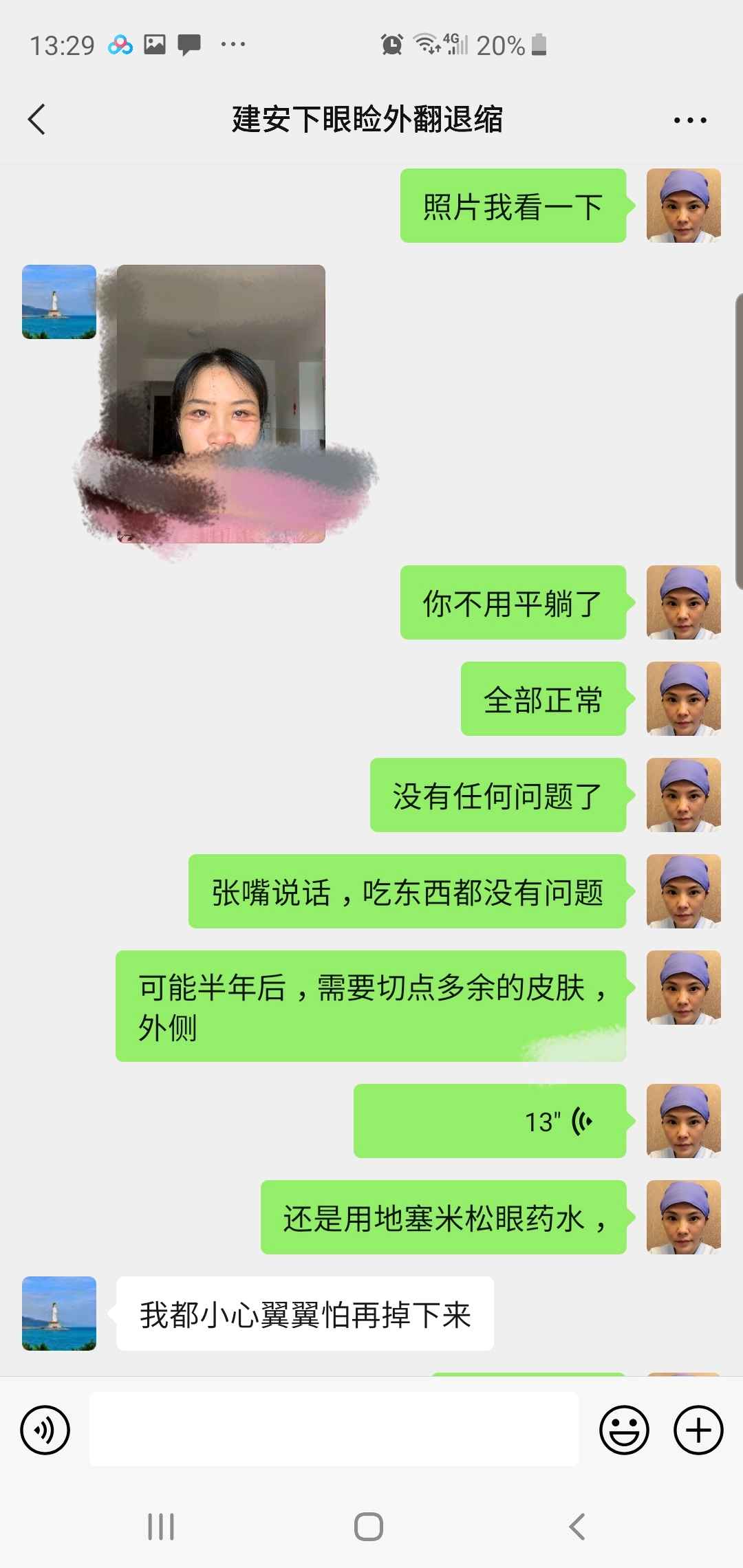743x1568 pixels.
Task: Open lighthouse avatar beside the photo message
Action: tap(59, 302)
